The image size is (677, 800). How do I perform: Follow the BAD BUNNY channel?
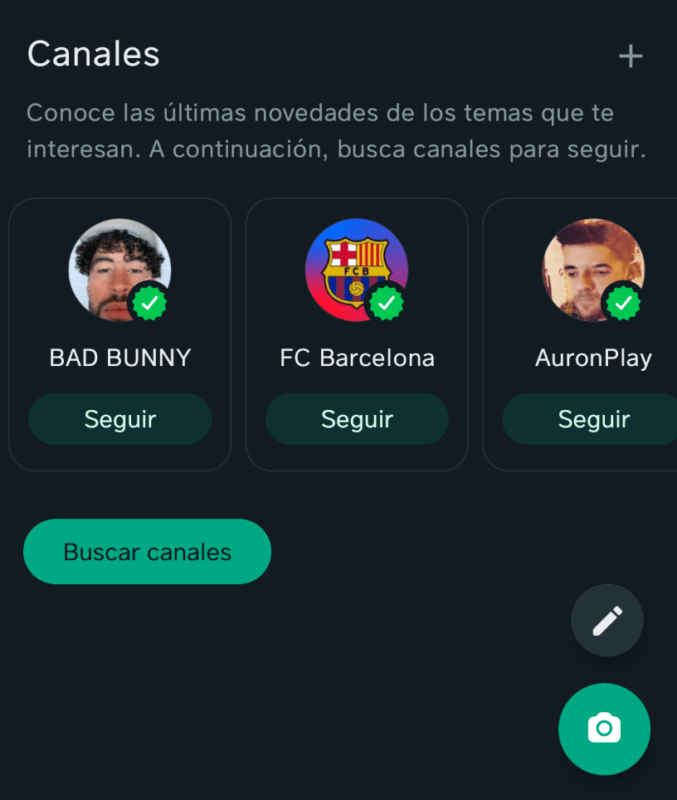120,419
